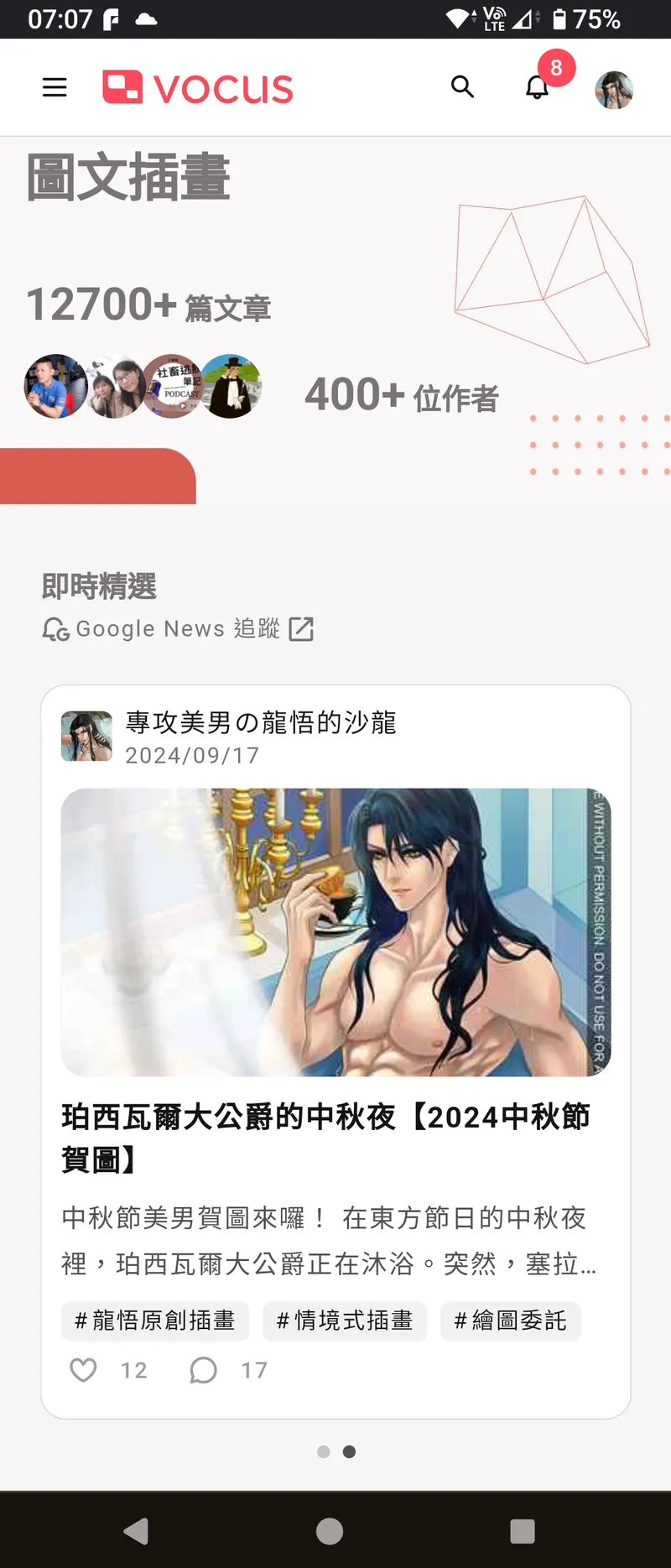
Task: Tap the system back button
Action: pos(137,1531)
